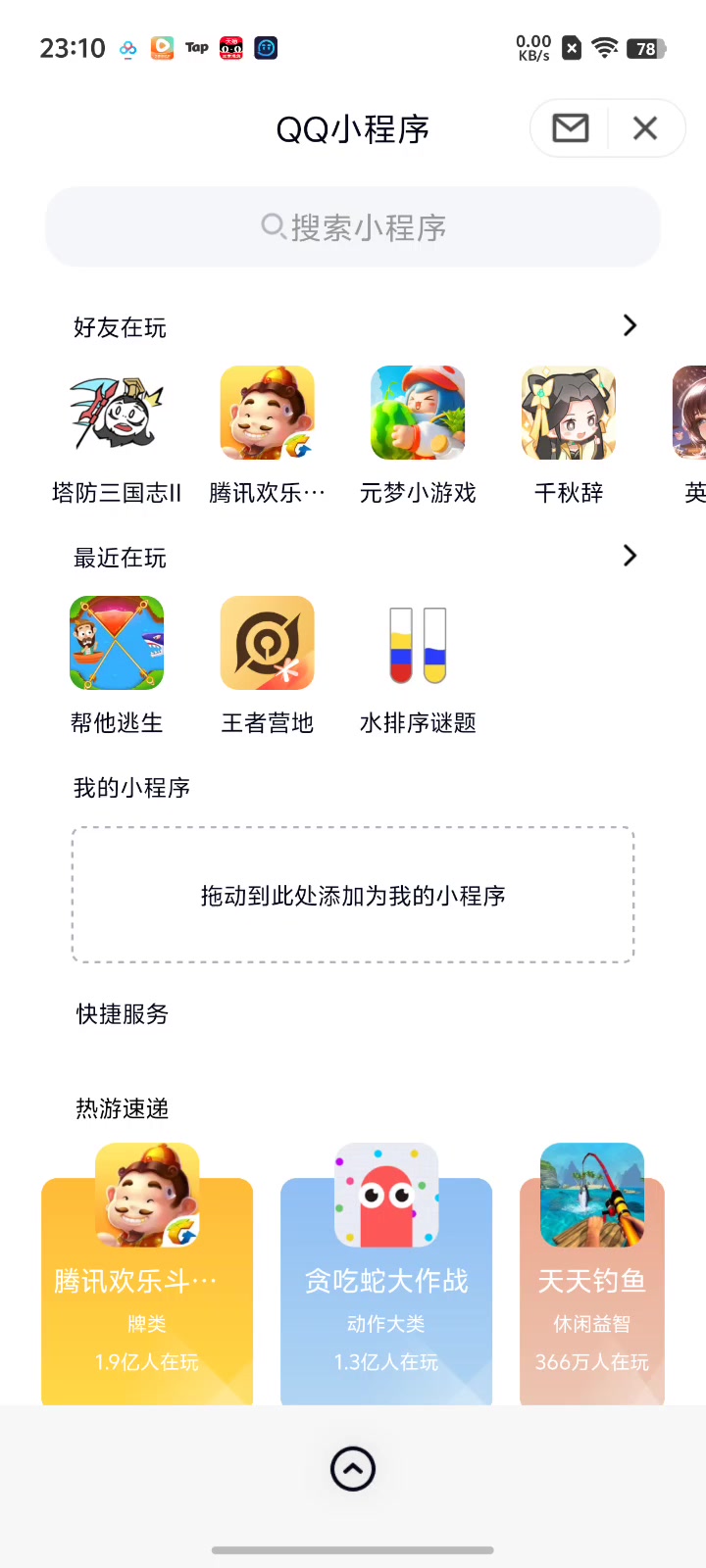This screenshot has width=706, height=1568.
Task: Open 腾讯欢乐 in the 好友在玩 row
Action: [267, 435]
